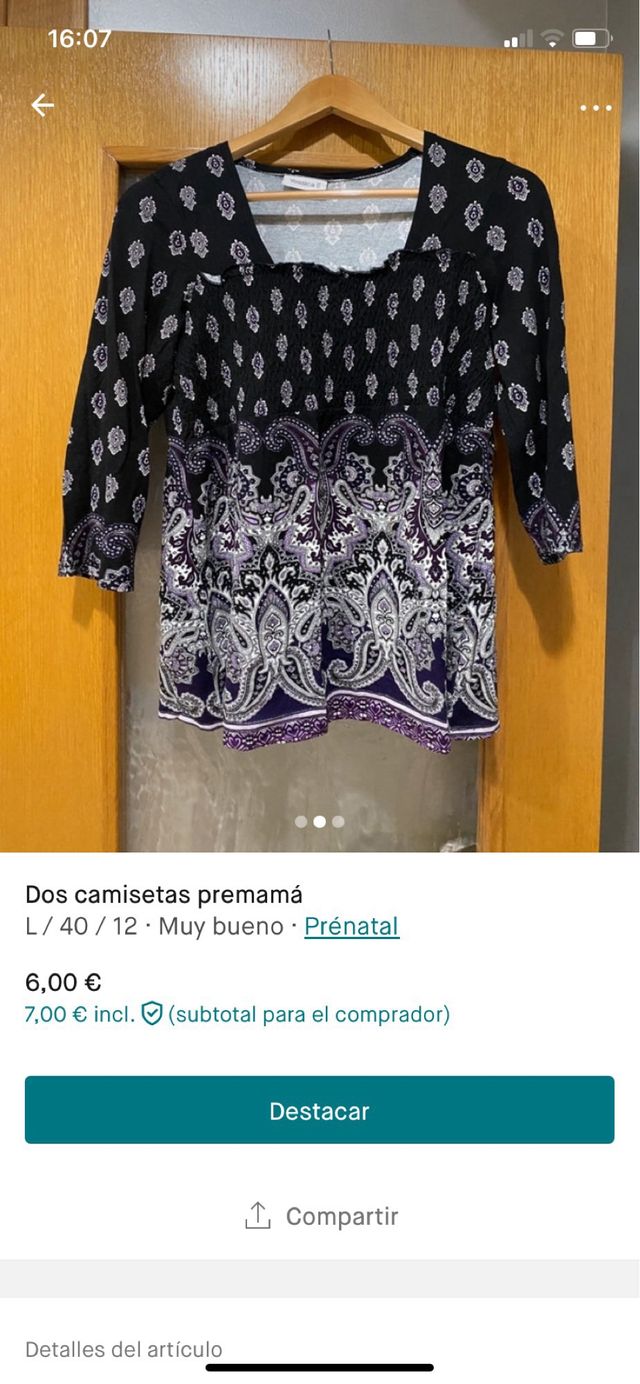
Task: Open the Prénatal brand link
Action: tap(351, 926)
